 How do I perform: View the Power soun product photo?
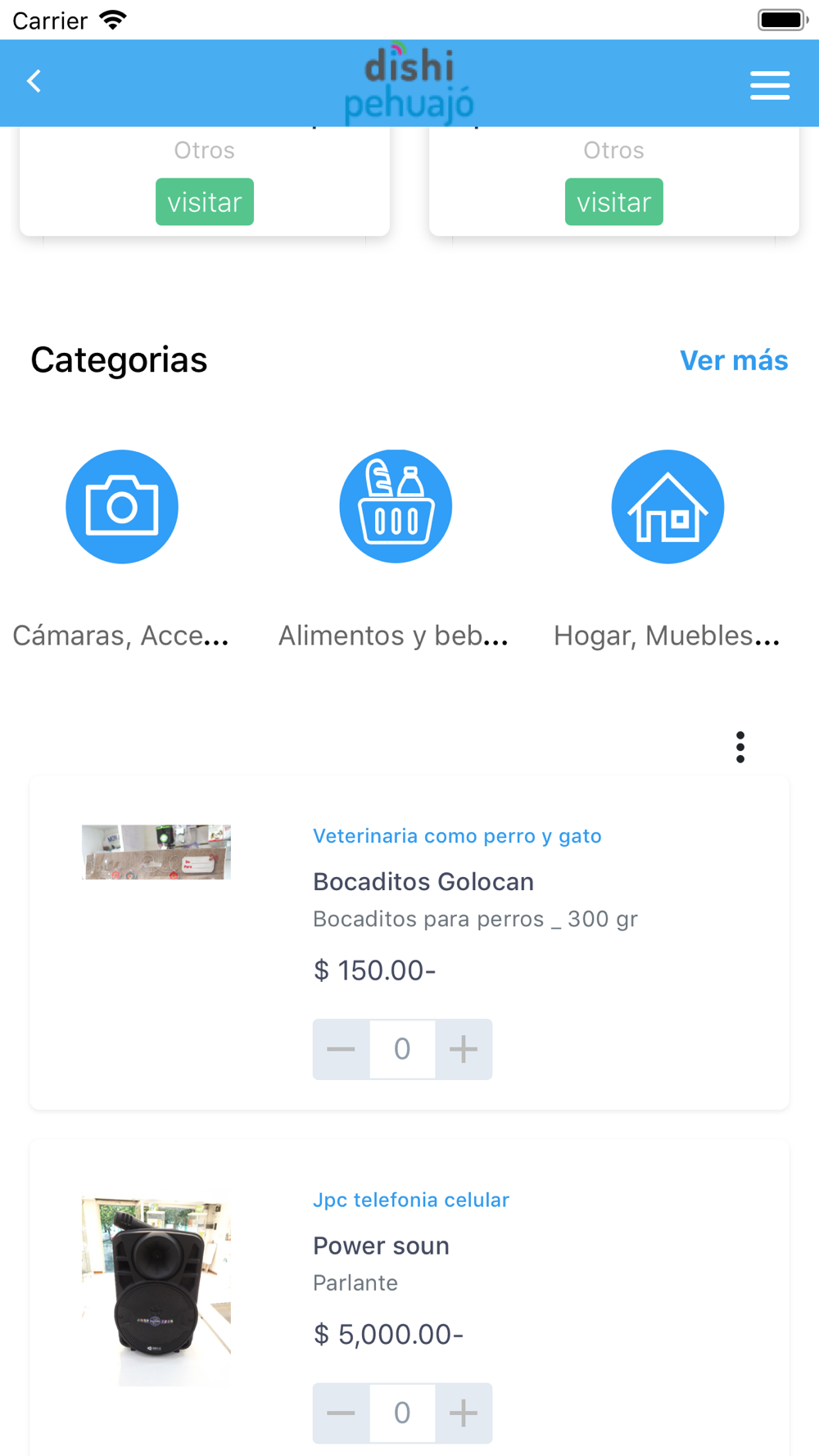[156, 1291]
